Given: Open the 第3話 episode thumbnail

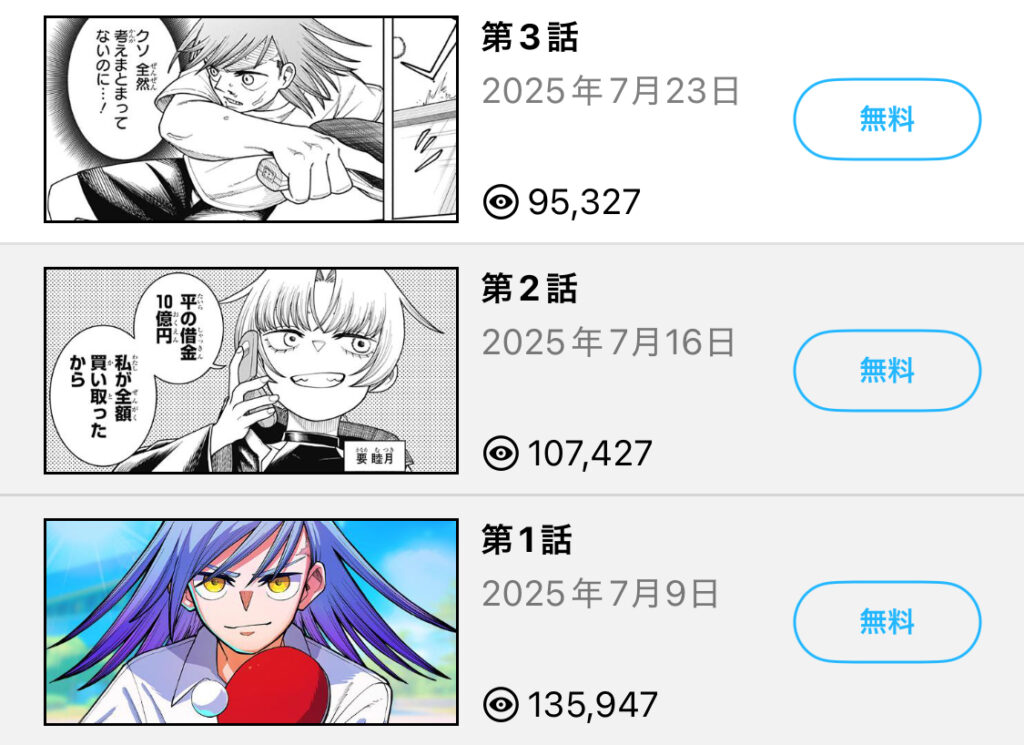Looking at the screenshot, I should [x=251, y=118].
